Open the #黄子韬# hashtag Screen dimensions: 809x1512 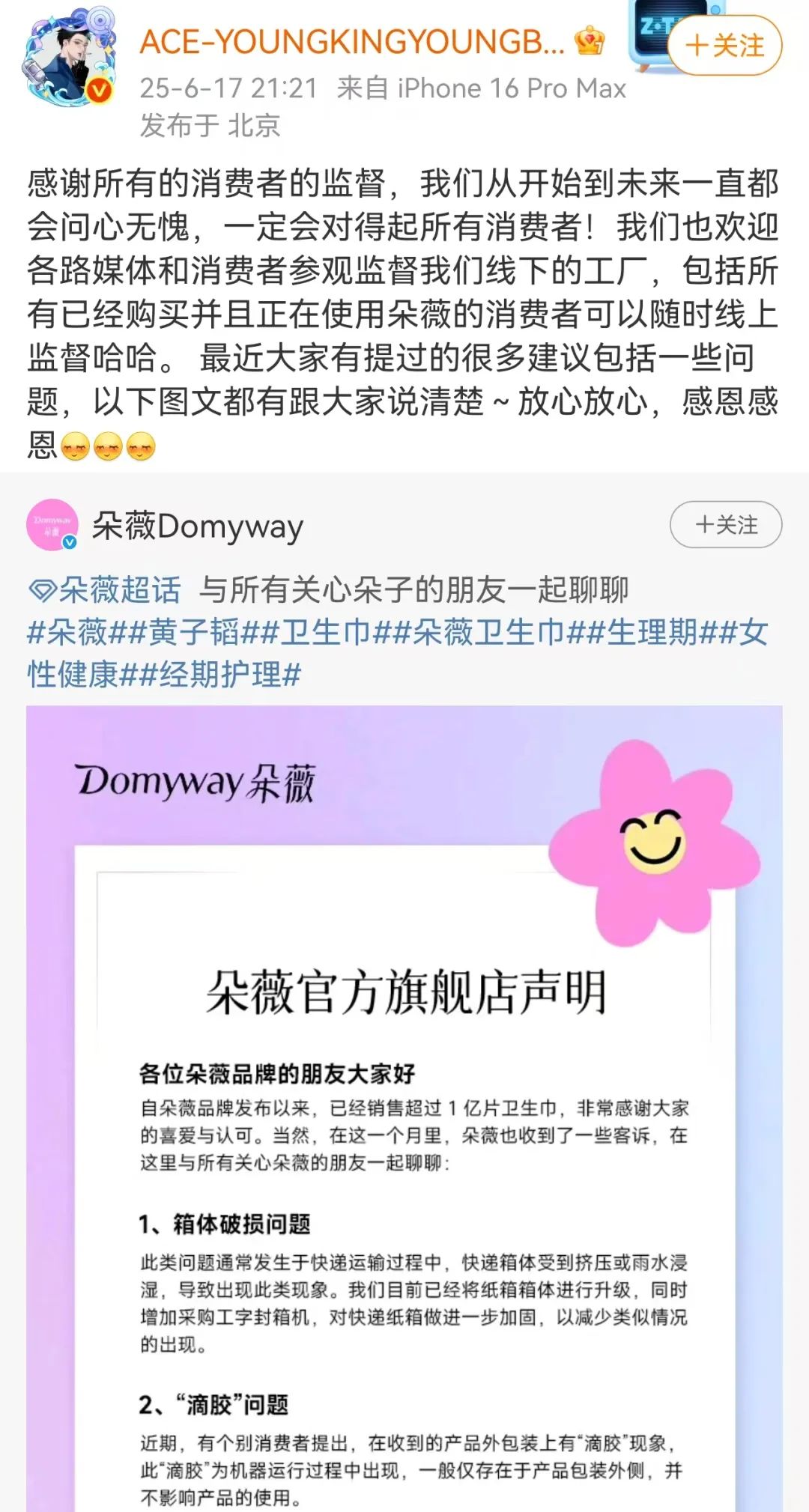click(193, 633)
